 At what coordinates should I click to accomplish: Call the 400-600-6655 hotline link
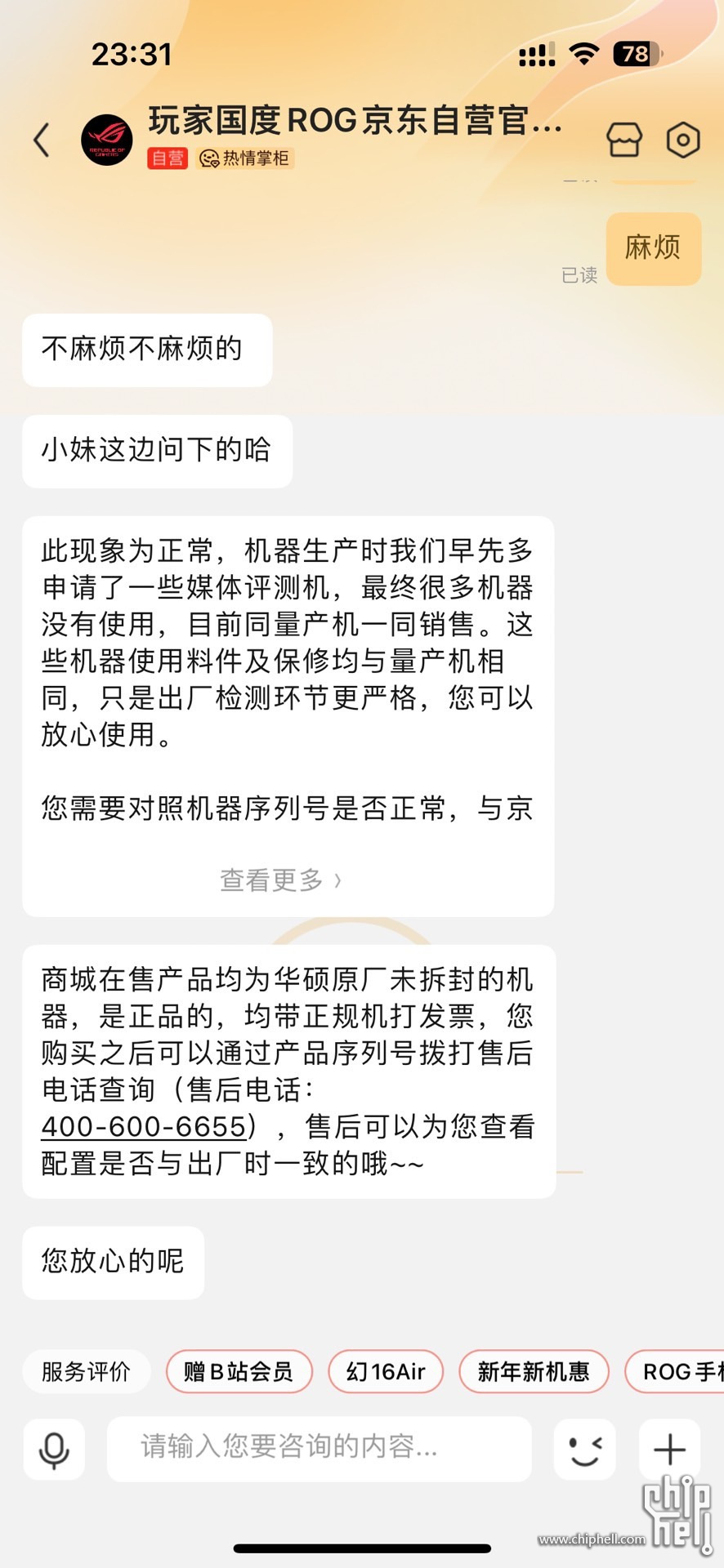coord(144,1127)
